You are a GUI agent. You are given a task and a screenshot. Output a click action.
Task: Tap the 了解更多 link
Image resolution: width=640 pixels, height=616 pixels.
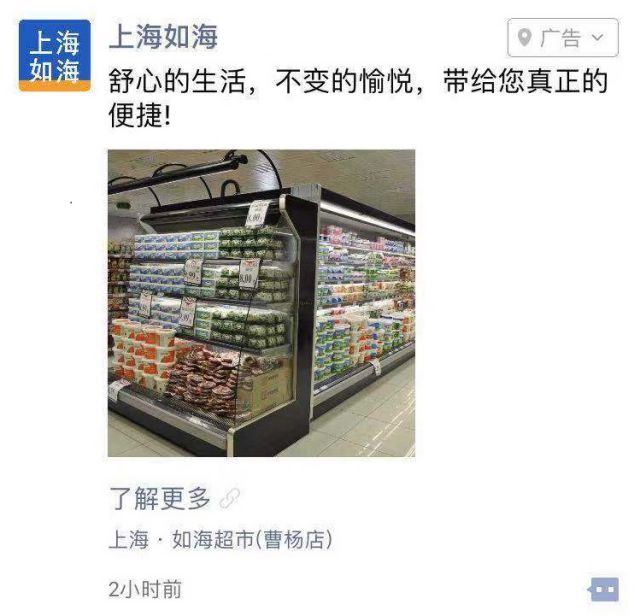[162, 497]
